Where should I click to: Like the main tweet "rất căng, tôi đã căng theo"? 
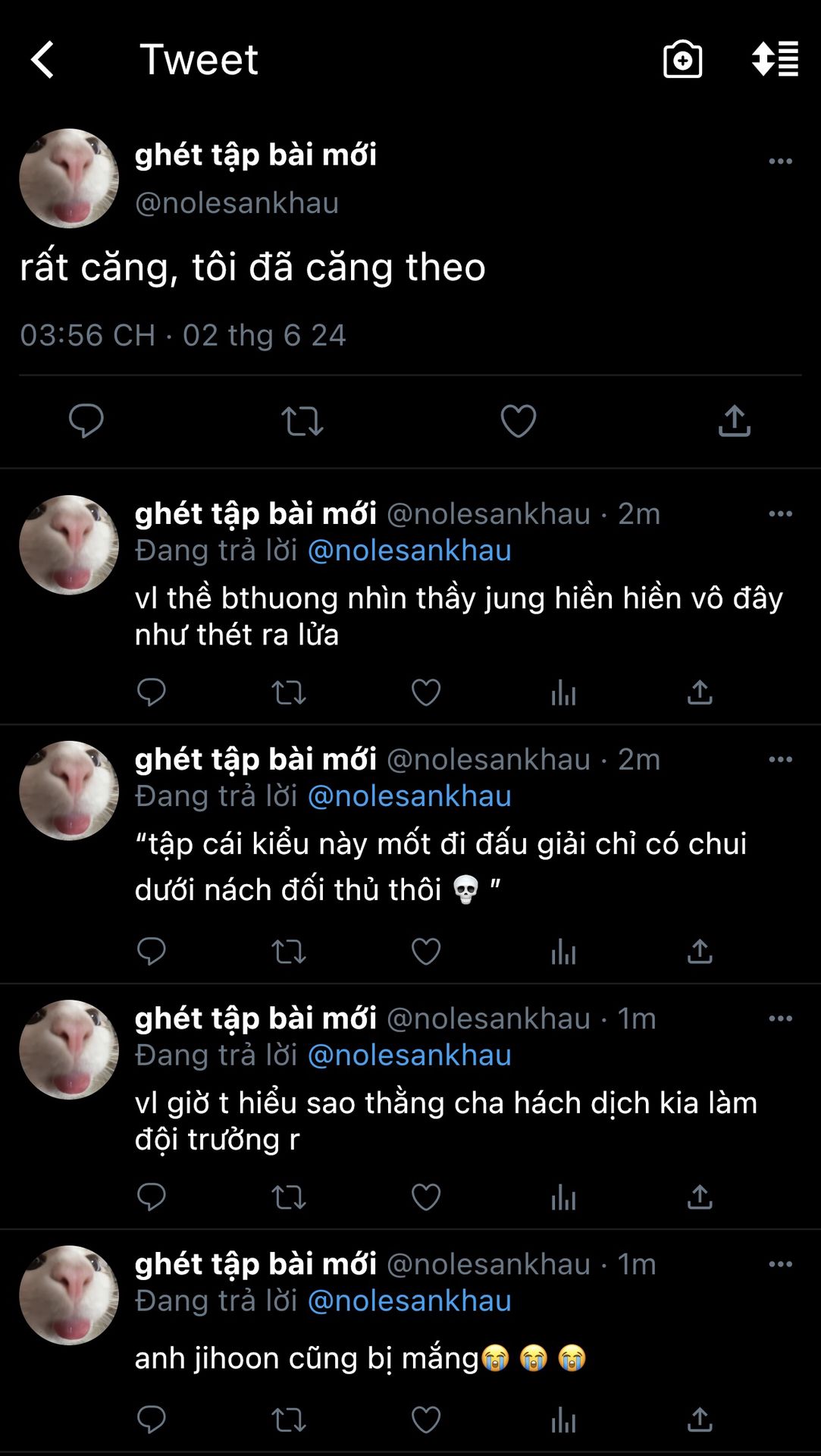point(519,421)
